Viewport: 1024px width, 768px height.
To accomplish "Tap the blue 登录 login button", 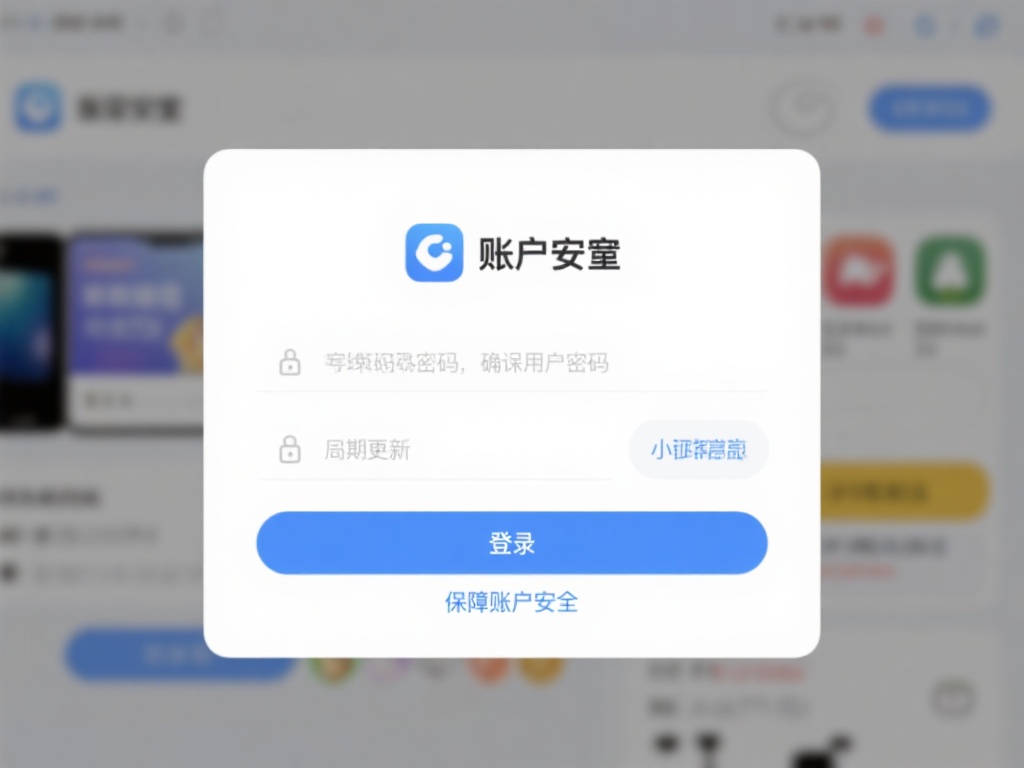I will click(511, 543).
